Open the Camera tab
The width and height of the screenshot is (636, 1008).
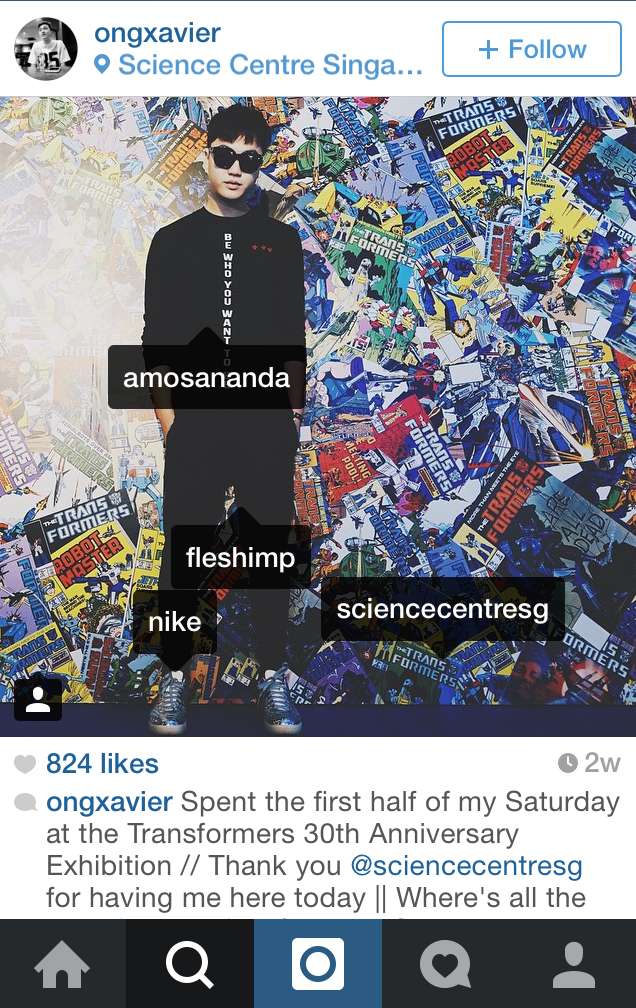318,965
